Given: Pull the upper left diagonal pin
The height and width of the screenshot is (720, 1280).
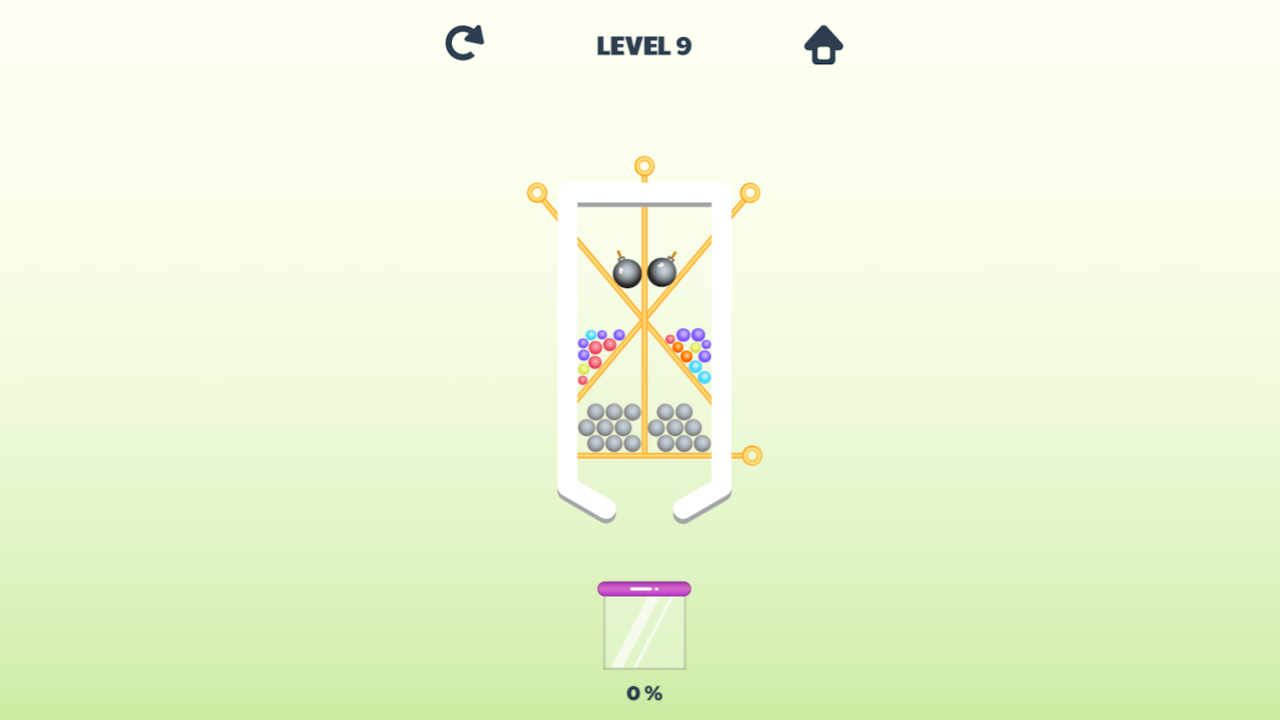Looking at the screenshot, I should [538, 193].
